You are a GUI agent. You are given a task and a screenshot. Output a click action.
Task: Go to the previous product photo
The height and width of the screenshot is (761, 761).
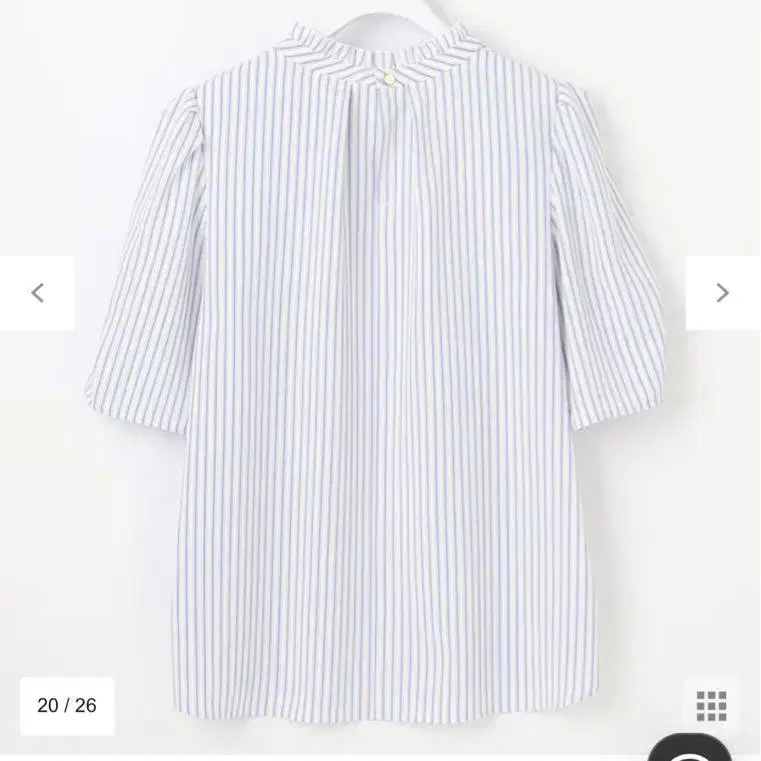pos(37,293)
